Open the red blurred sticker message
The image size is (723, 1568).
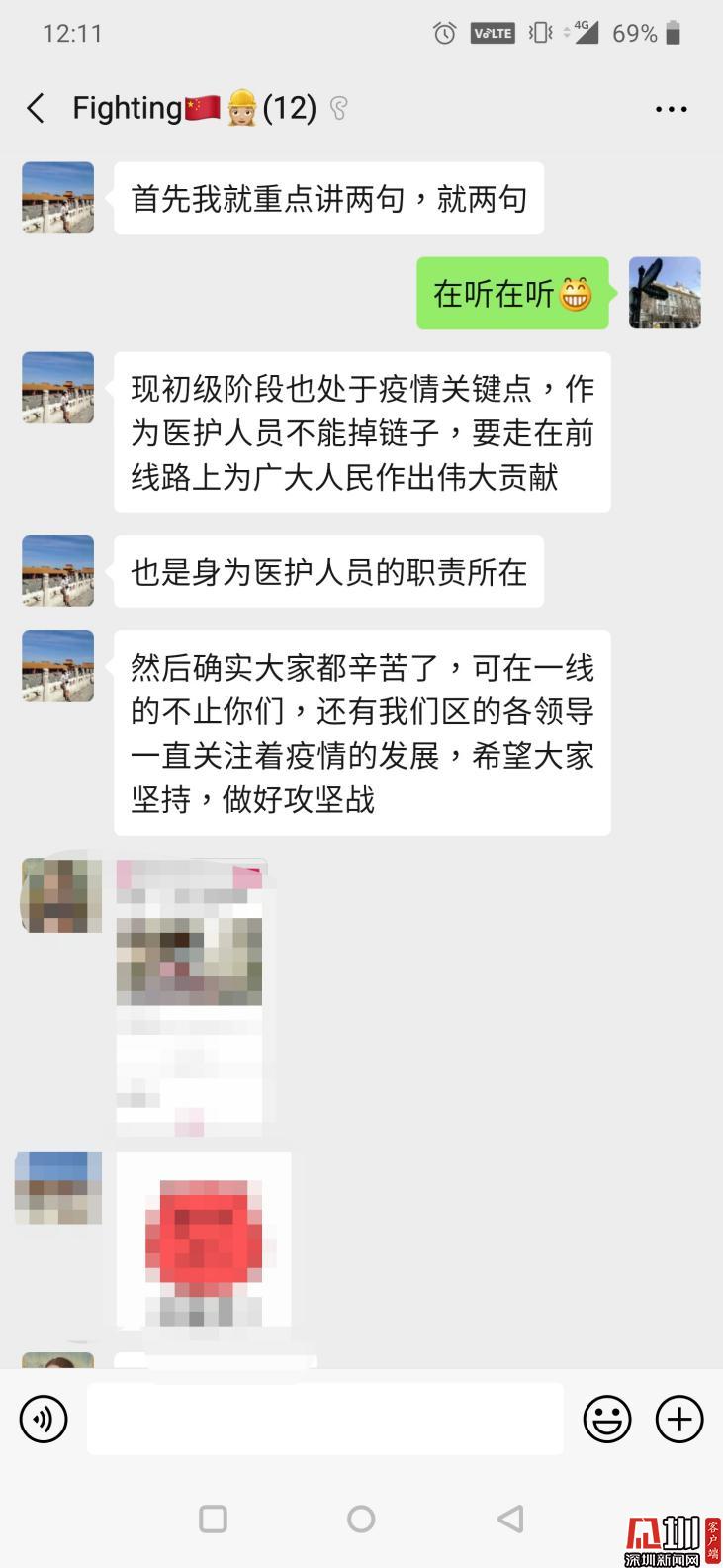coord(204,1239)
